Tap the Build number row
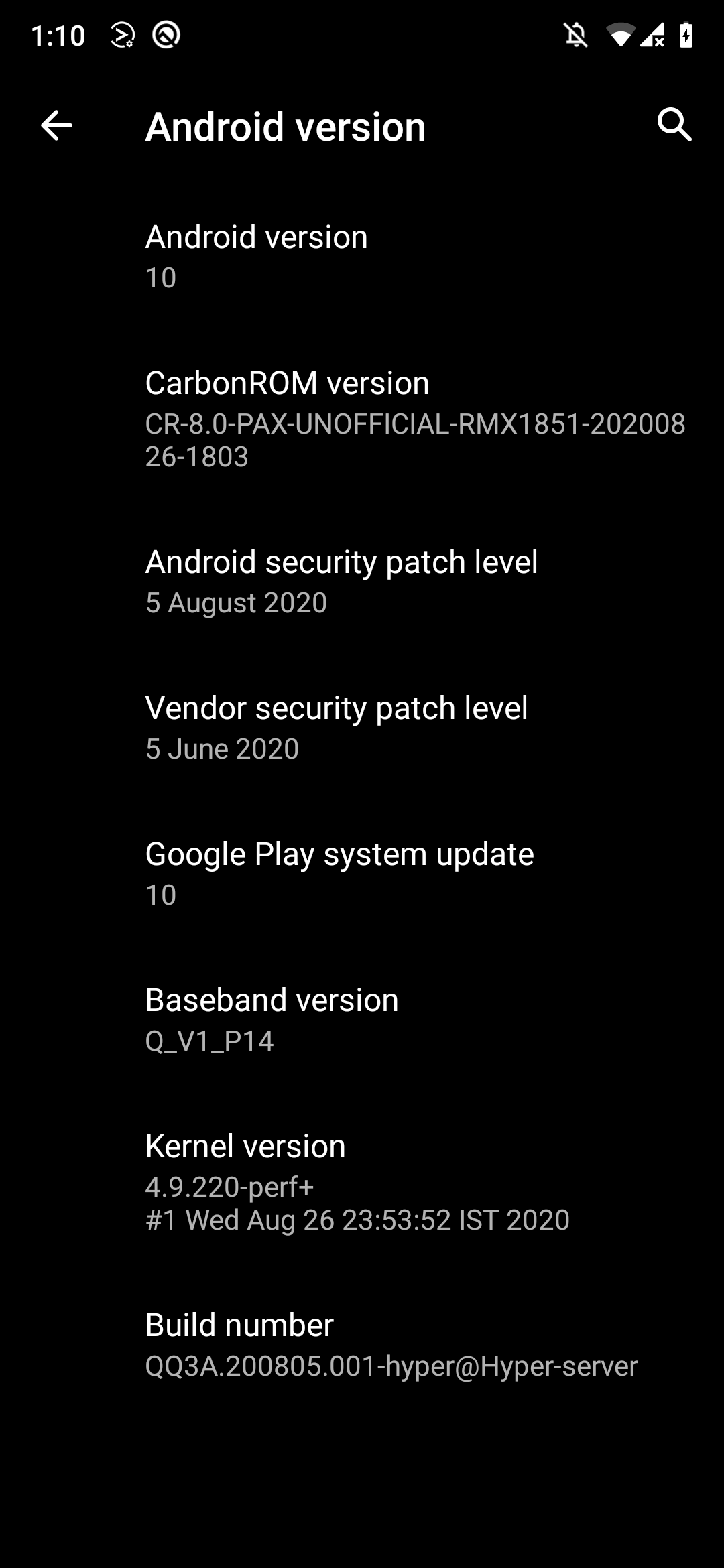Screen dimensions: 724x1568 click(362, 1346)
